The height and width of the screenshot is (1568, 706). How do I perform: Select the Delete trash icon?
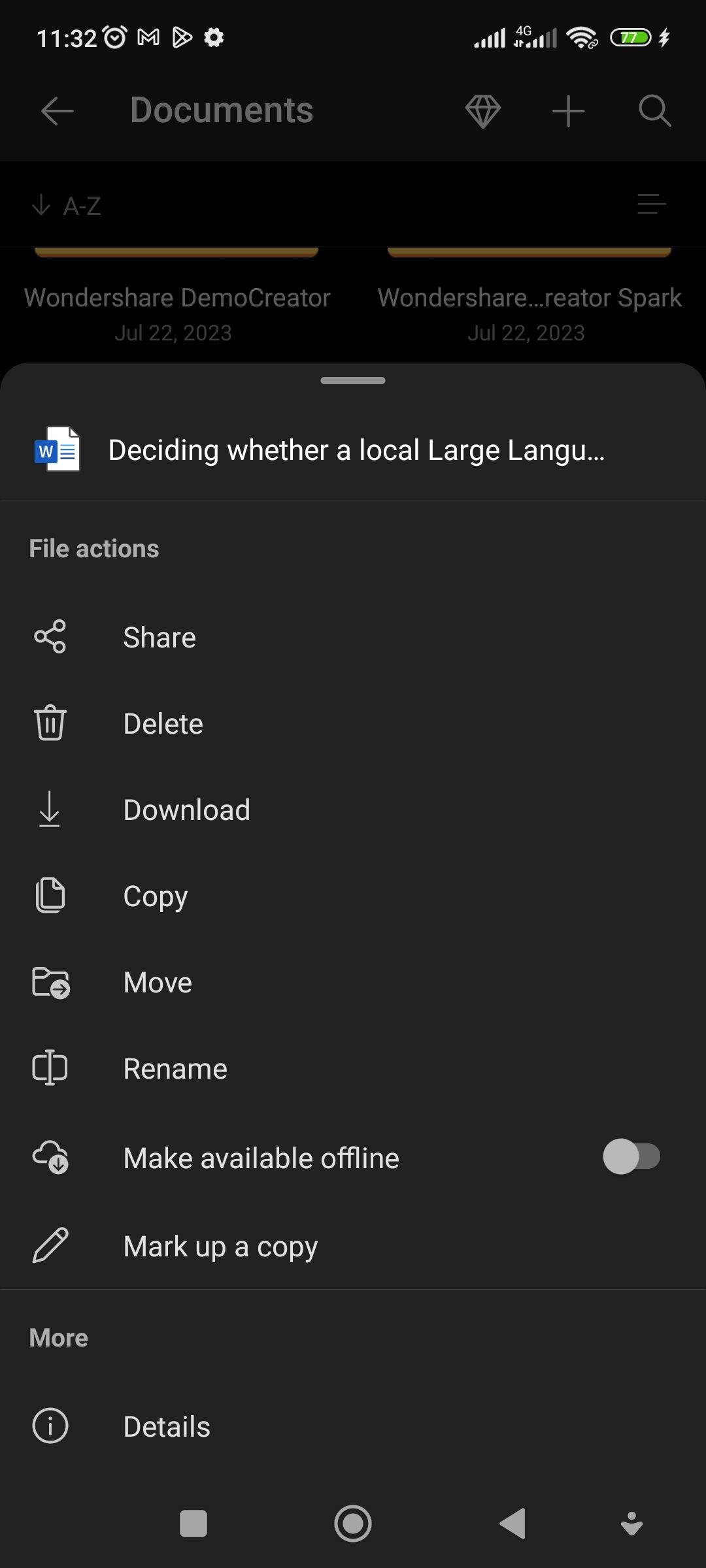point(50,723)
